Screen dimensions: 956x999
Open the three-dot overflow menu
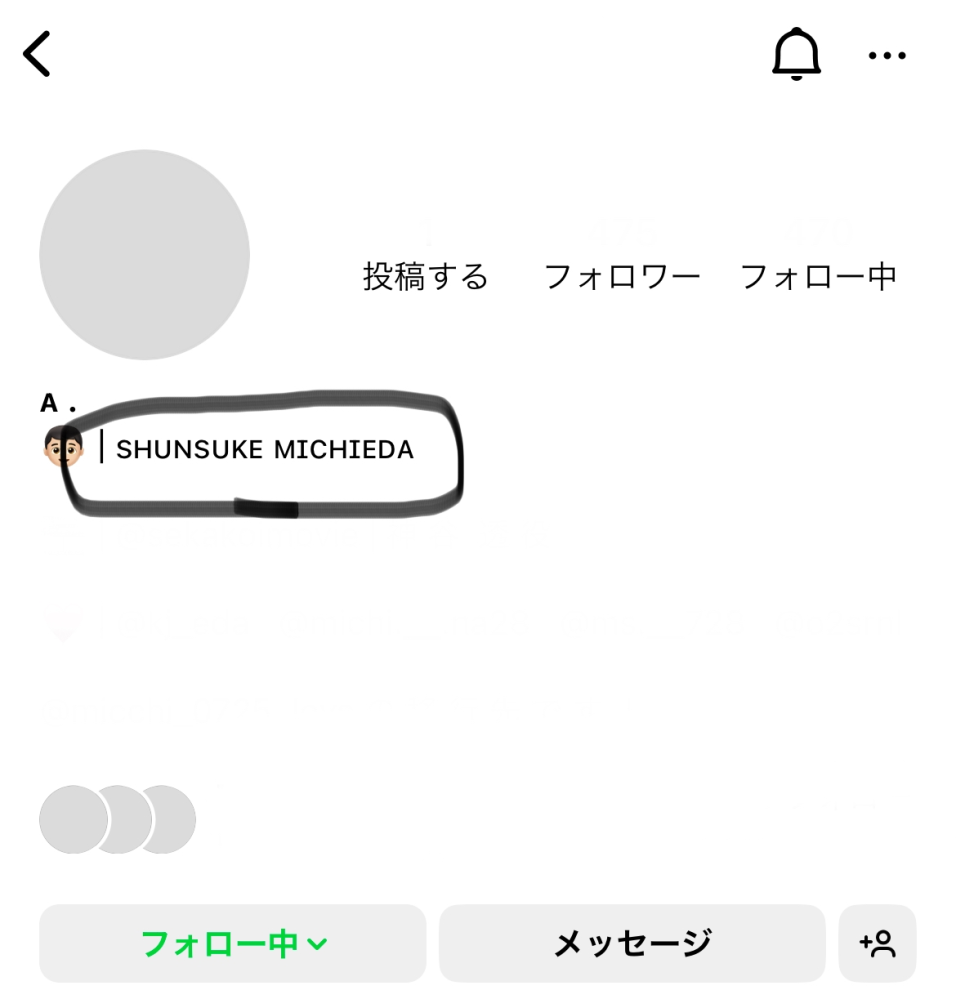click(887, 56)
